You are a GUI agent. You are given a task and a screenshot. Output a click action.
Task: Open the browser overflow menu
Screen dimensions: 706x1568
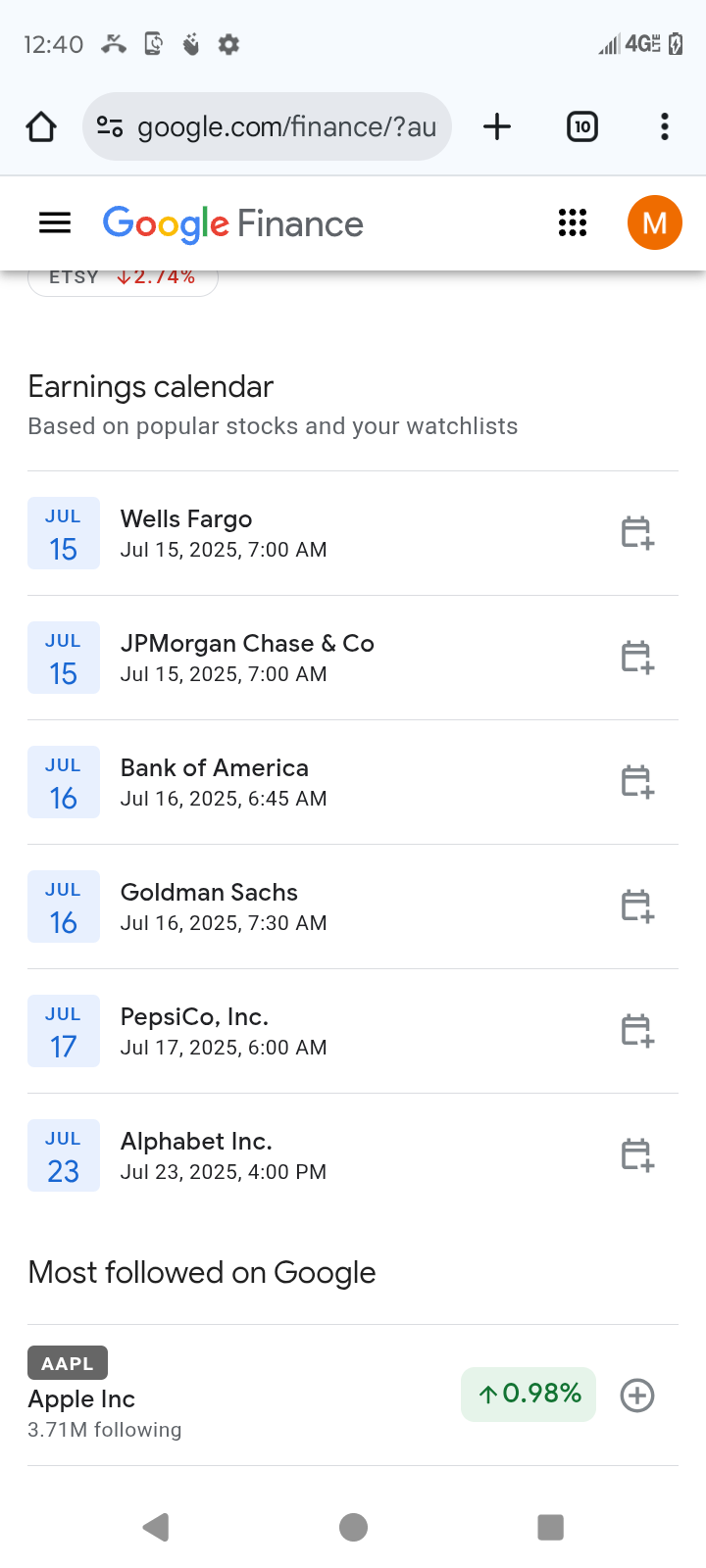point(665,126)
